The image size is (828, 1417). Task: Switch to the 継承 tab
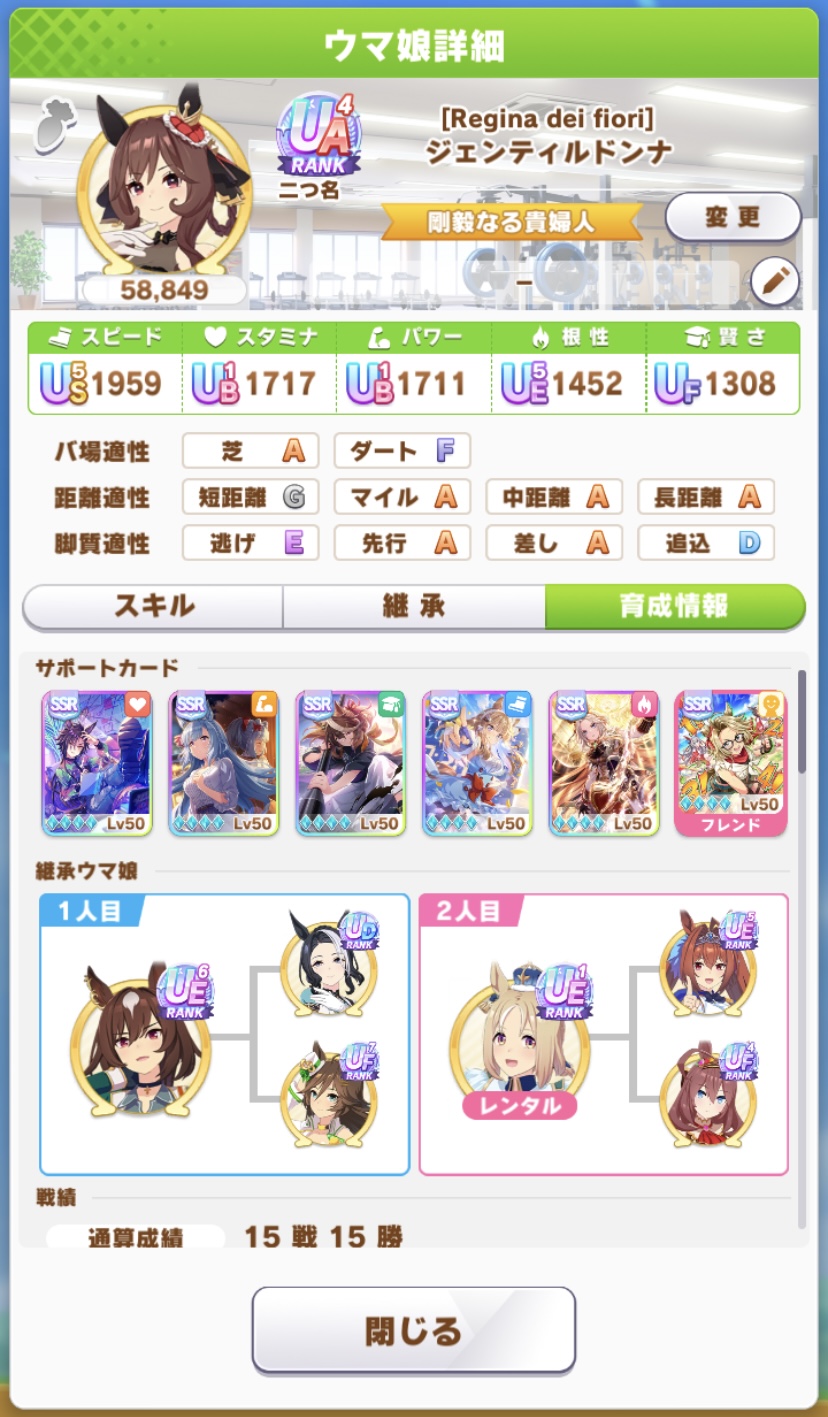tap(414, 606)
